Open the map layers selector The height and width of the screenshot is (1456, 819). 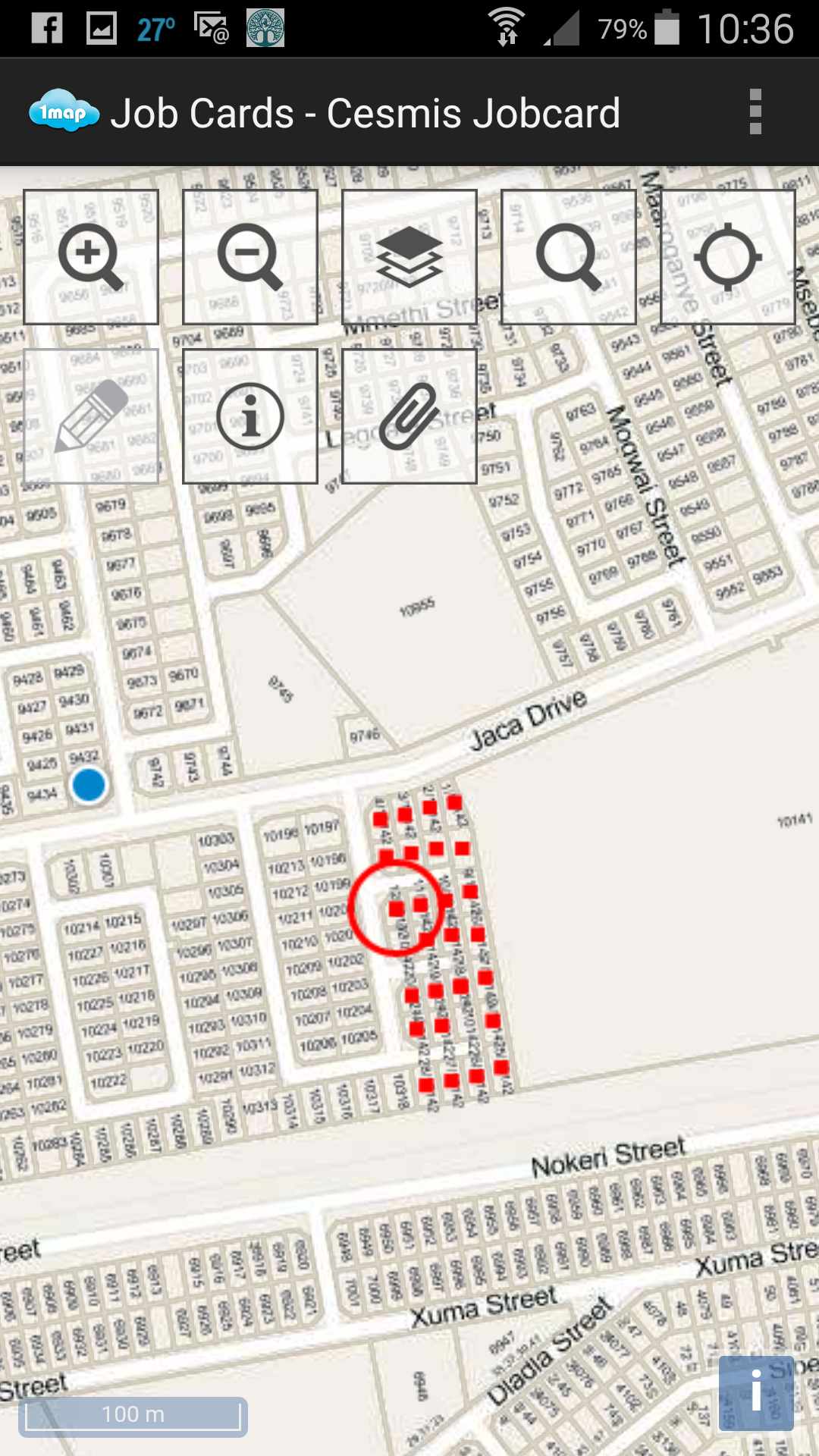[x=409, y=257]
